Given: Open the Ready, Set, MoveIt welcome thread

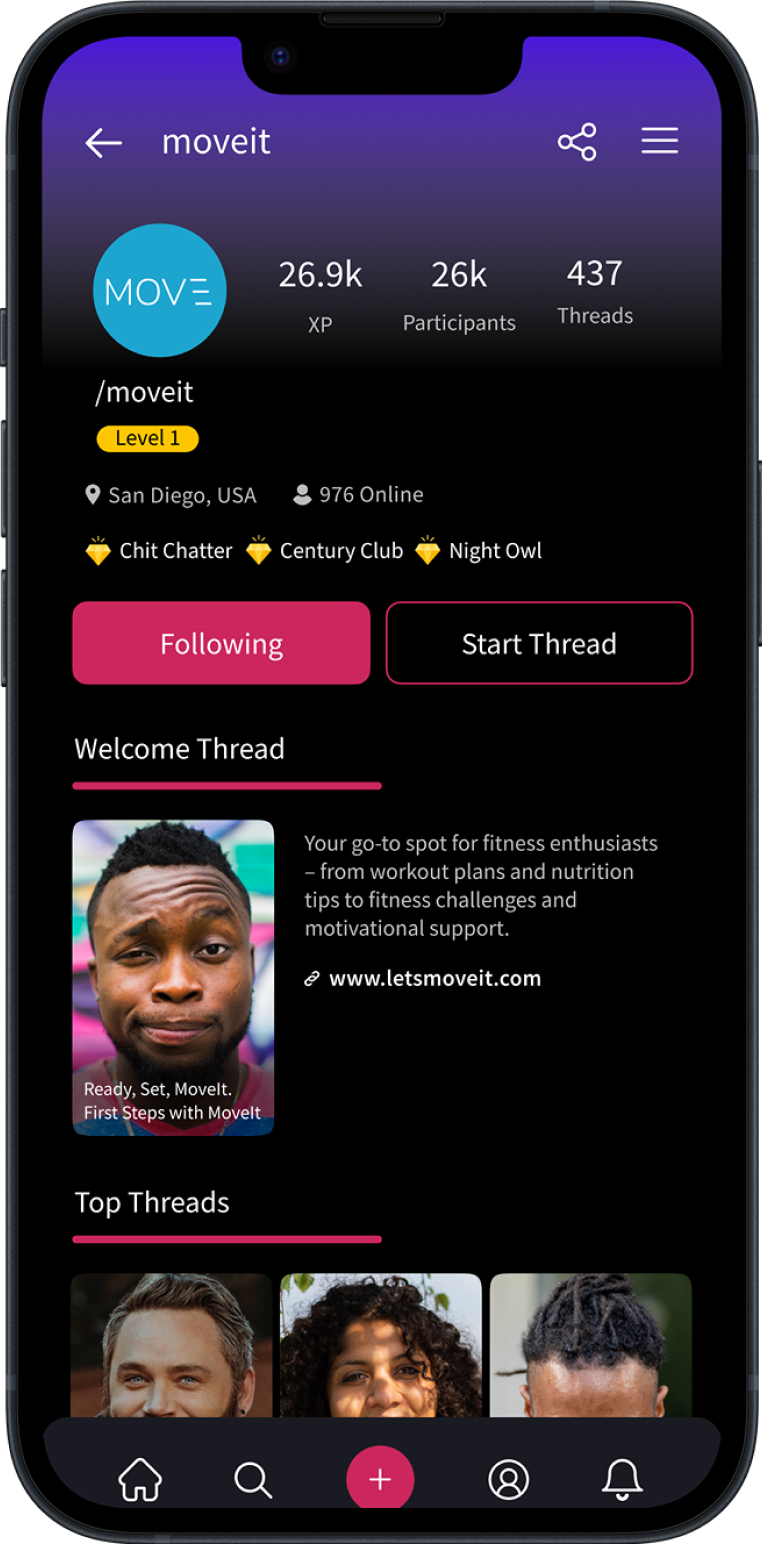Looking at the screenshot, I should tap(173, 977).
